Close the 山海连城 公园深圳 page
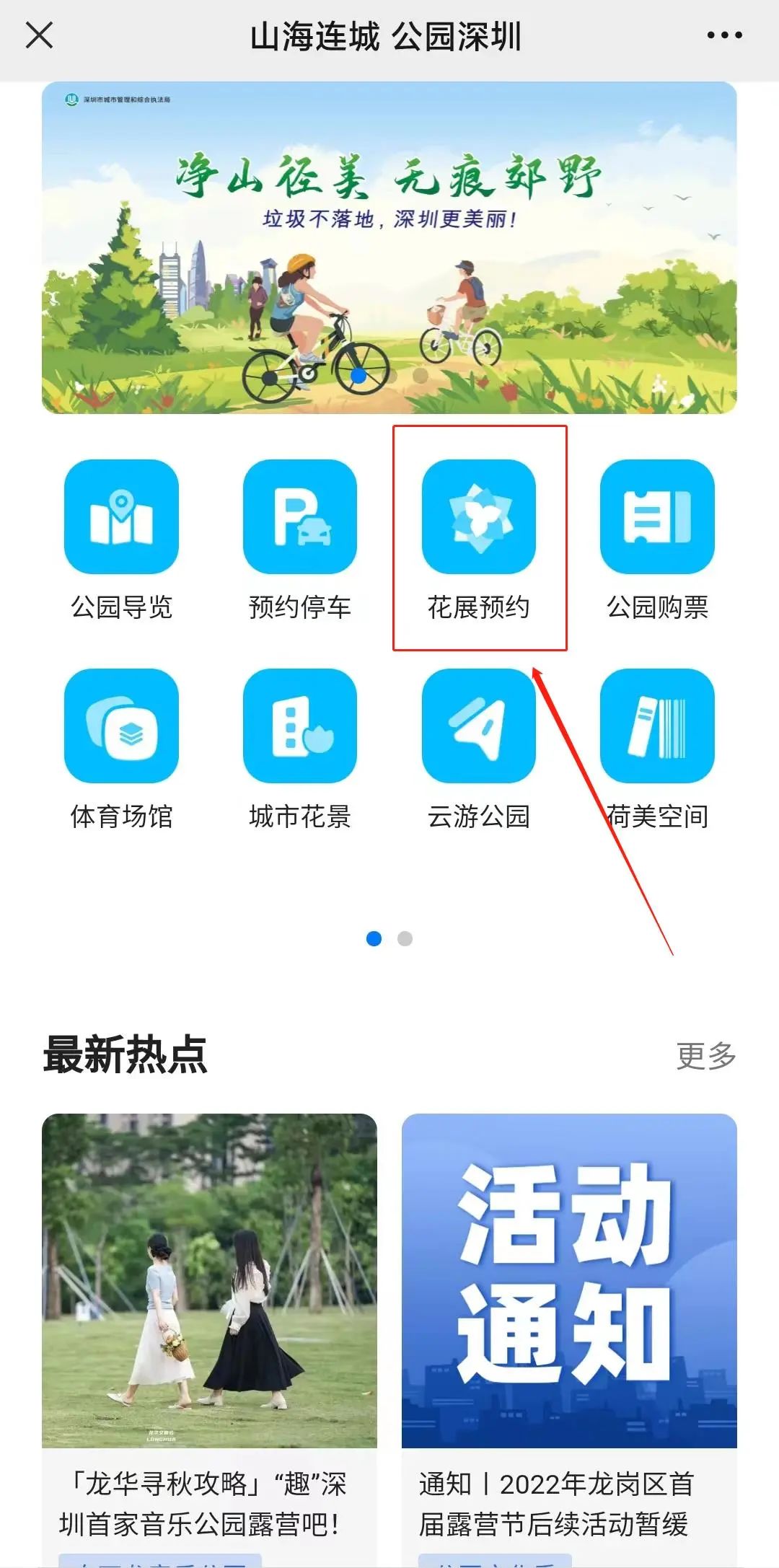779x1568 pixels. 39,35
